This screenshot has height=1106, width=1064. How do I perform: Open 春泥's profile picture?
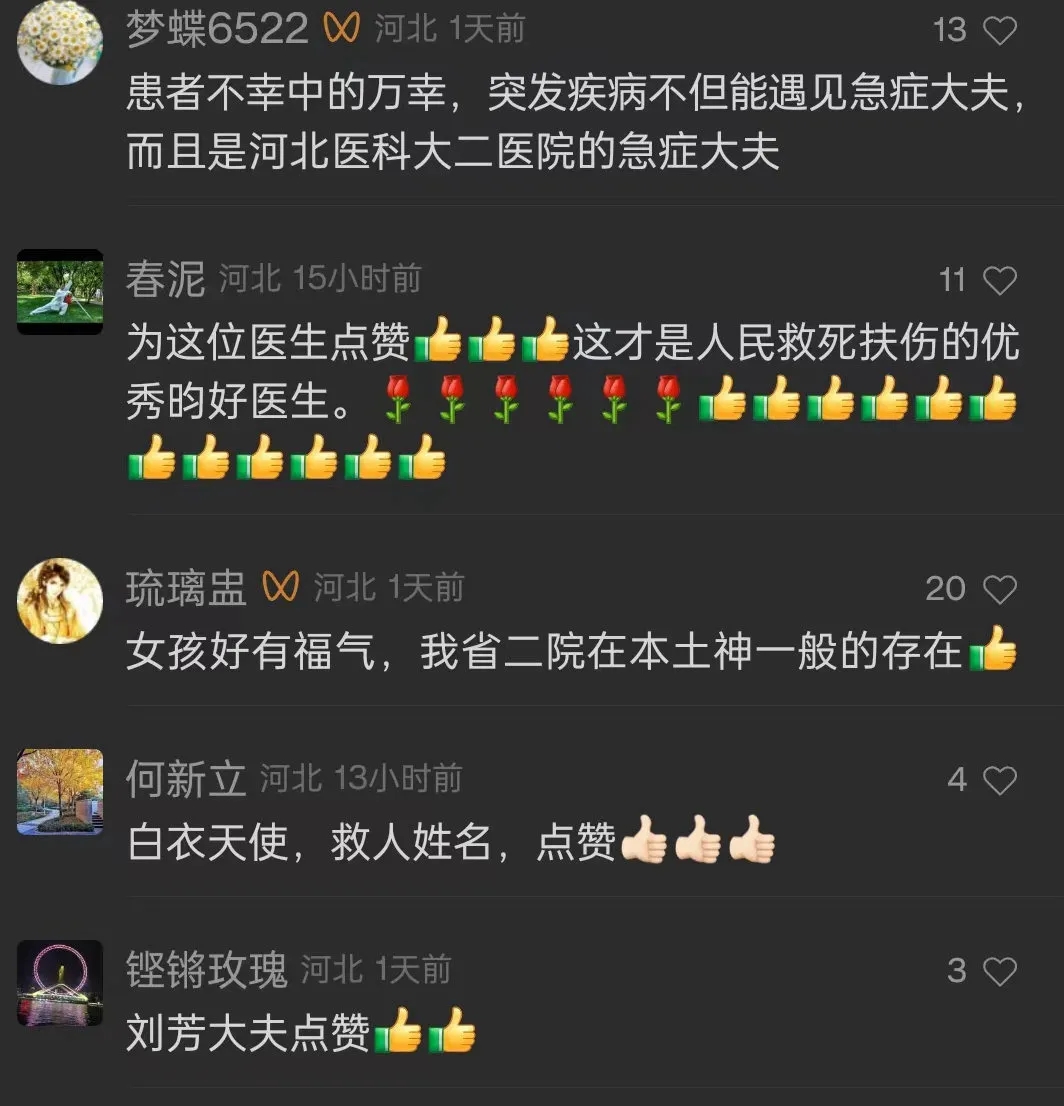coord(60,291)
